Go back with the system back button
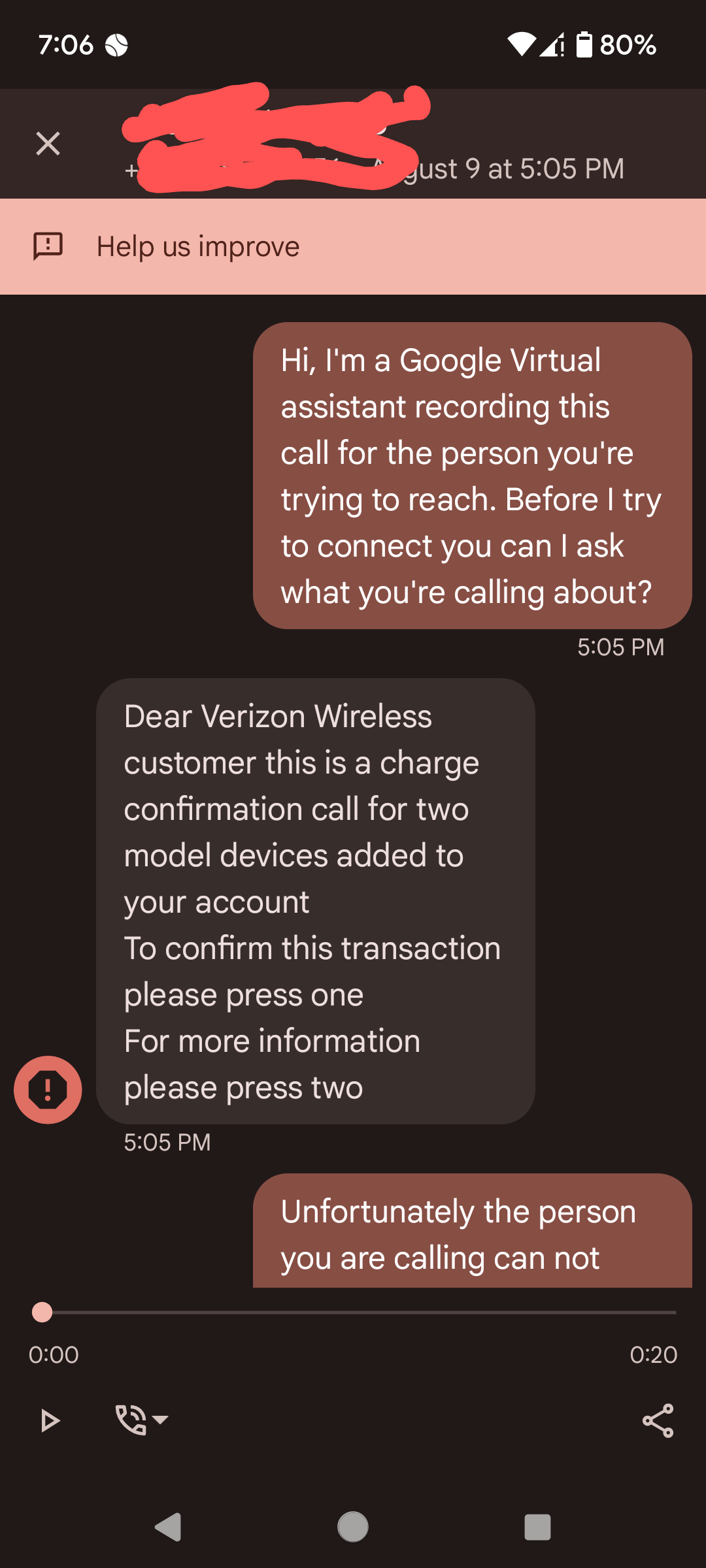This screenshot has height=1568, width=706. pos(168,1527)
